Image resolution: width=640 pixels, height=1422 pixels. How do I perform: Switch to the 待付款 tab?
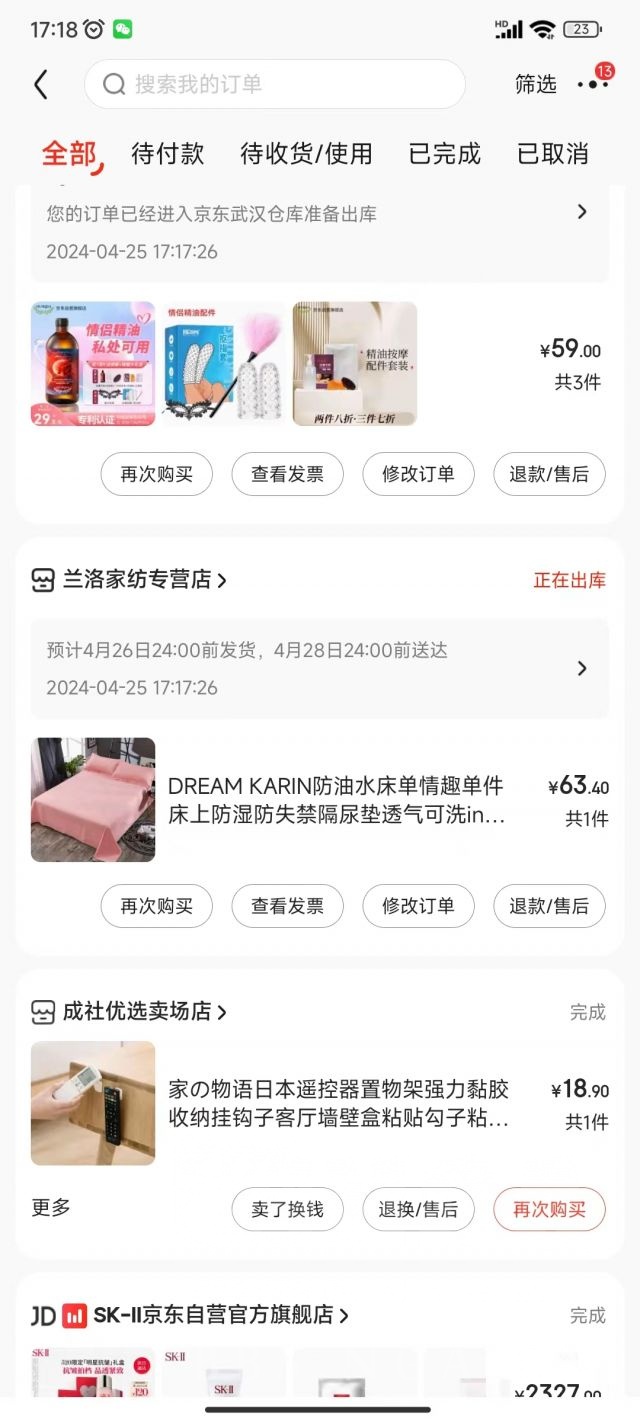pos(167,154)
